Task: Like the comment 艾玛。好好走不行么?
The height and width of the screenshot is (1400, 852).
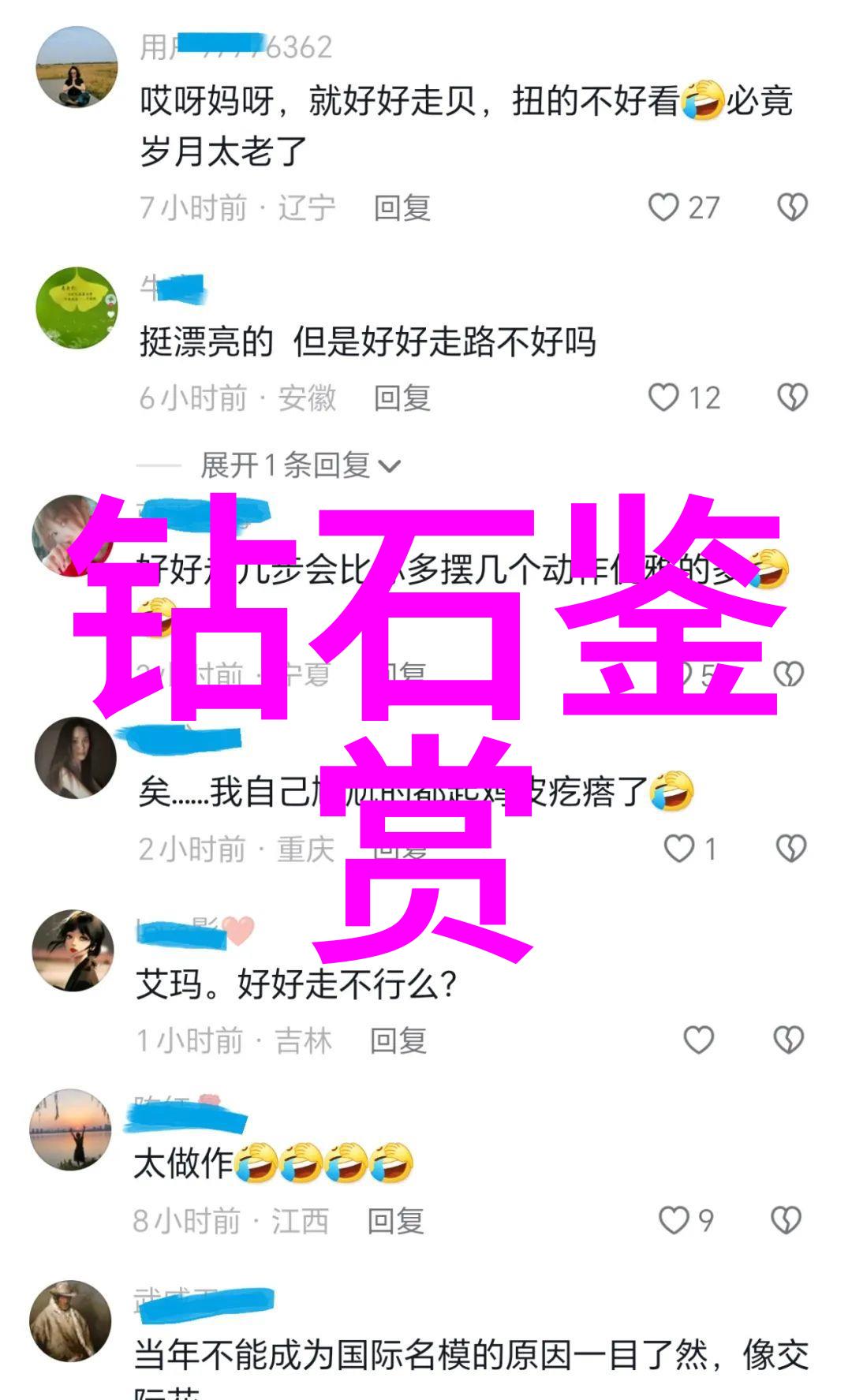Action: point(698,1040)
